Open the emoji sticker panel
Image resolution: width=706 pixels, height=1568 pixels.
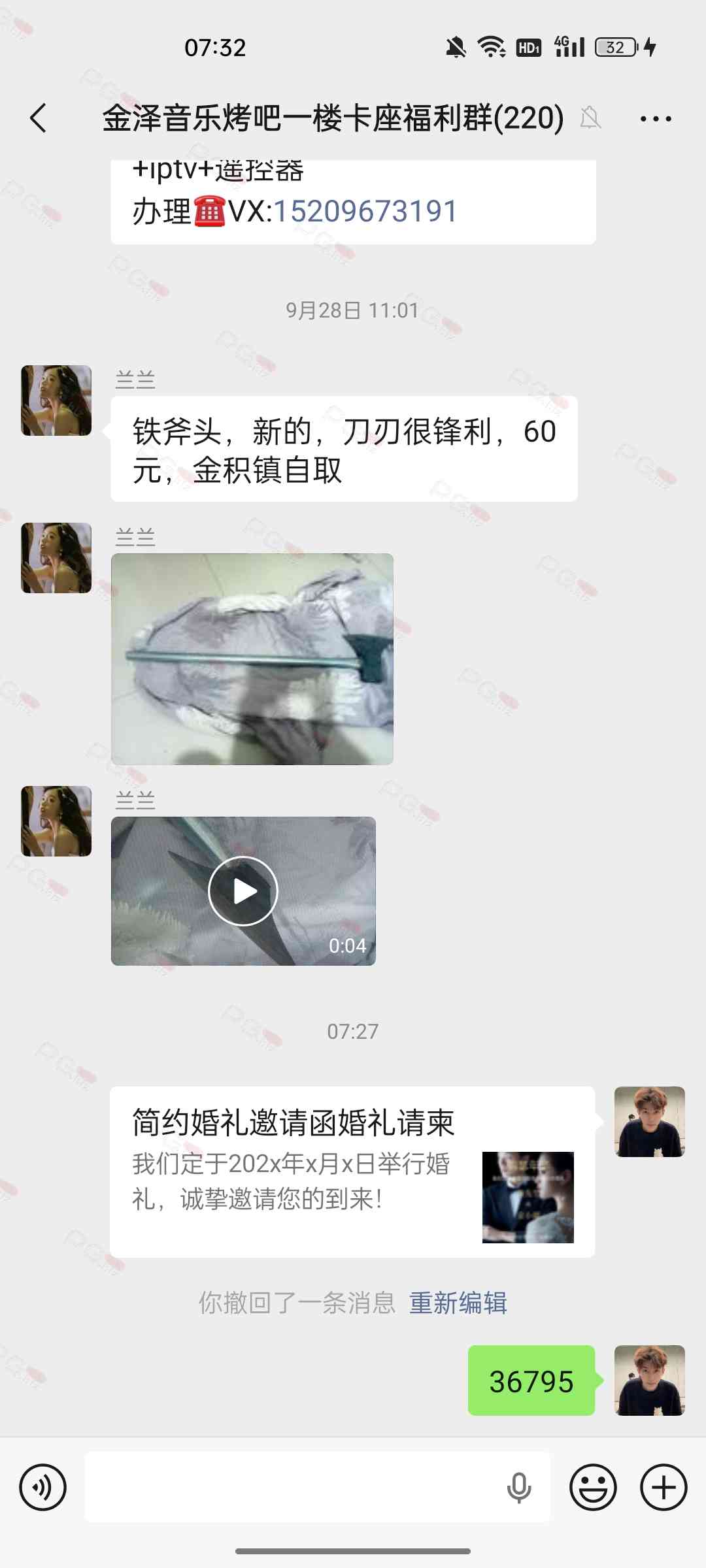(593, 1488)
